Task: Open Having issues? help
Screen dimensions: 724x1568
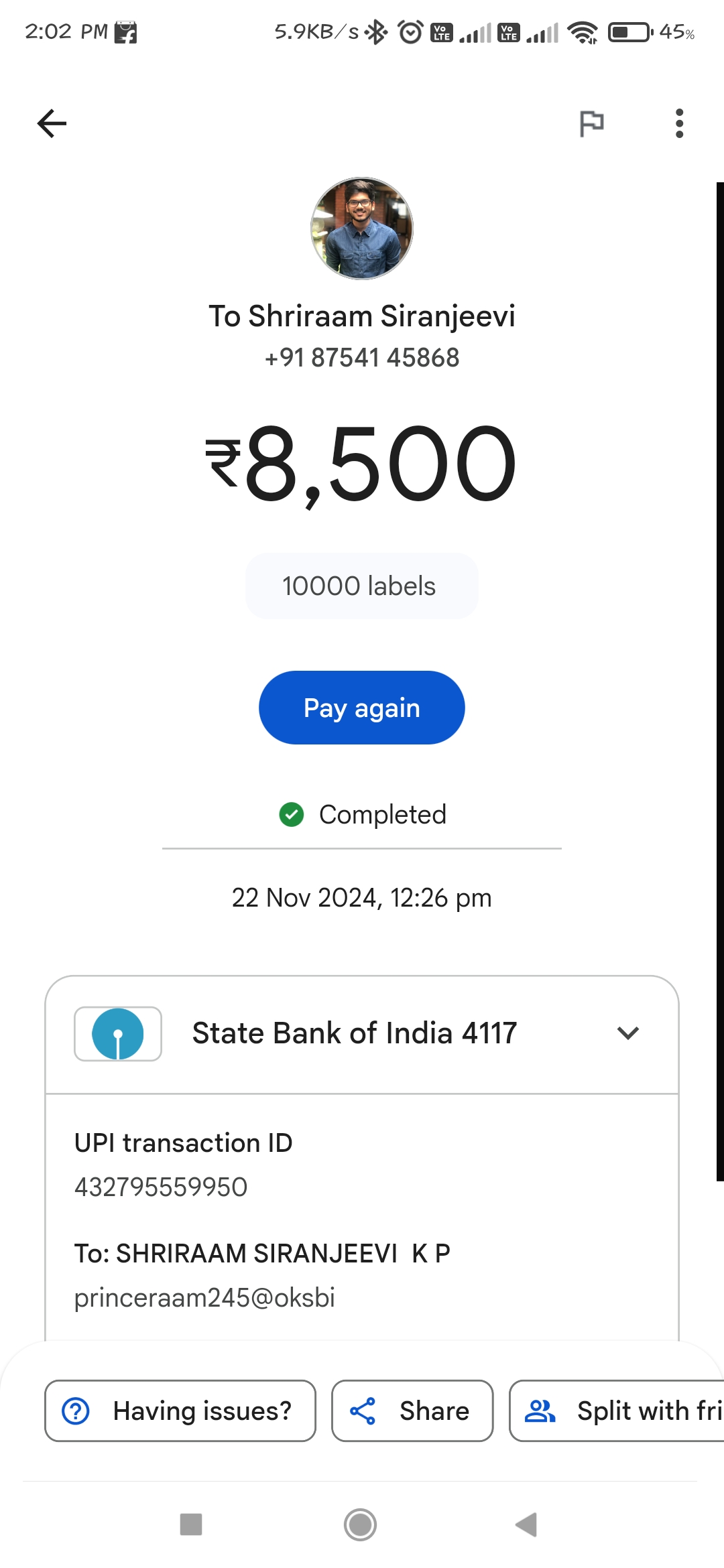Action: point(180,1411)
